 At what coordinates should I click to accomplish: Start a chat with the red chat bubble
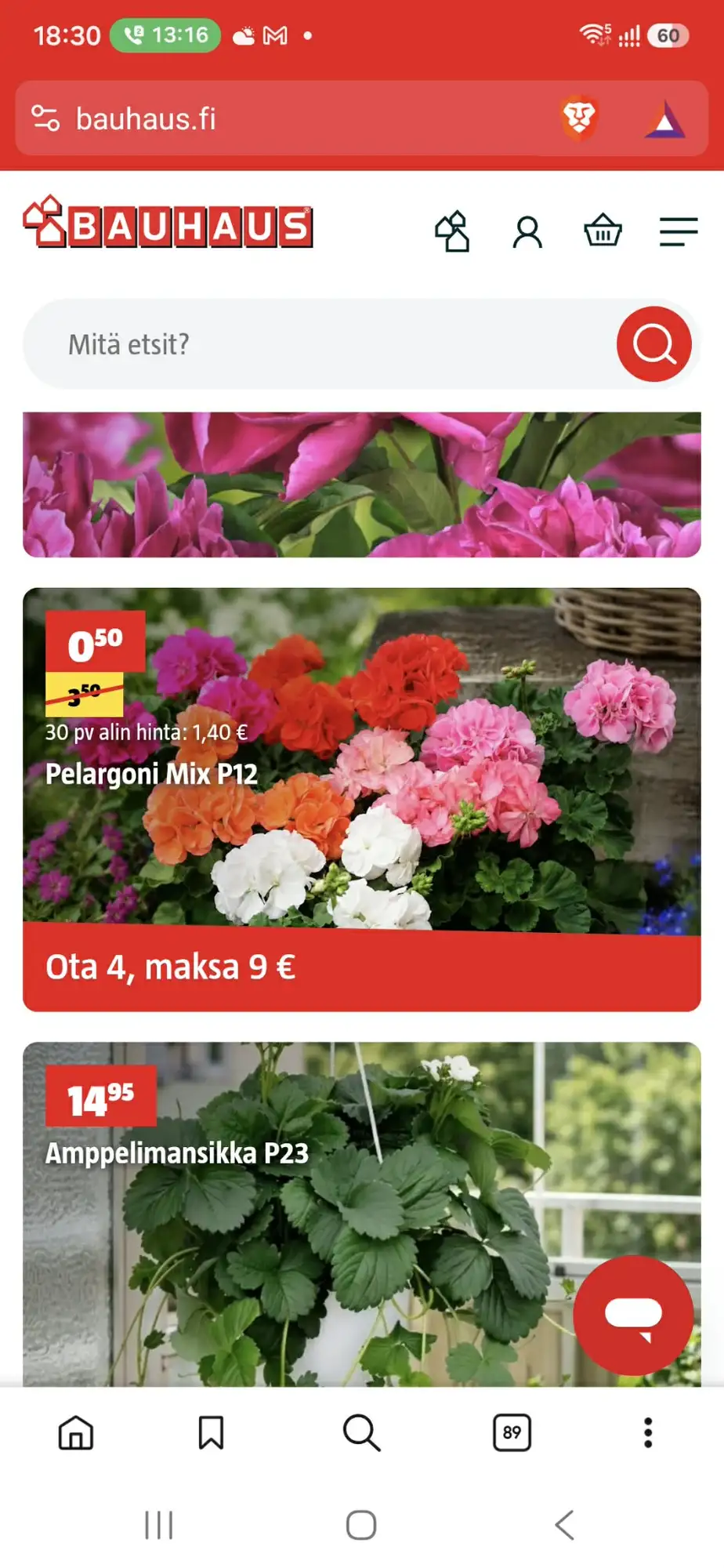point(633,1316)
